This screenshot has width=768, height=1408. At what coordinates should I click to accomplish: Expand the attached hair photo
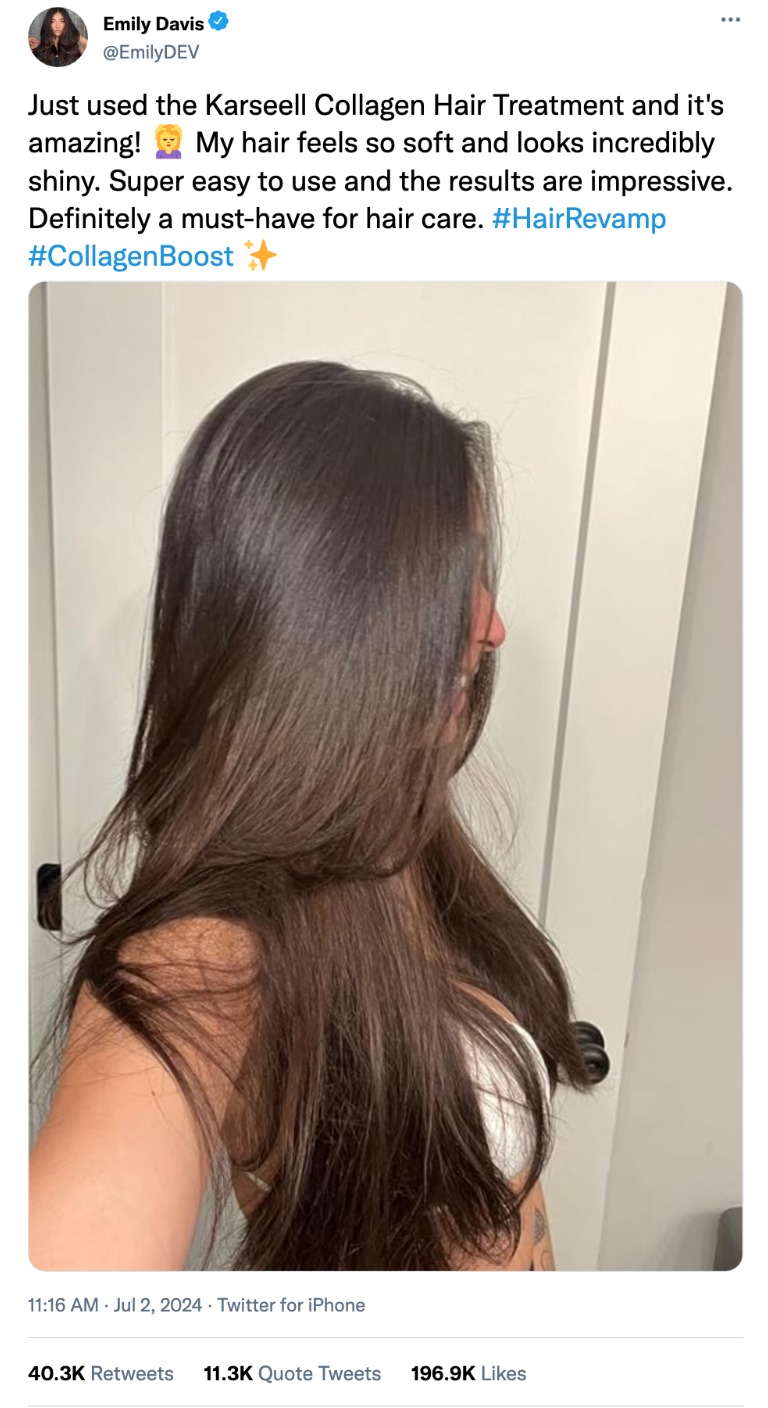click(385, 775)
